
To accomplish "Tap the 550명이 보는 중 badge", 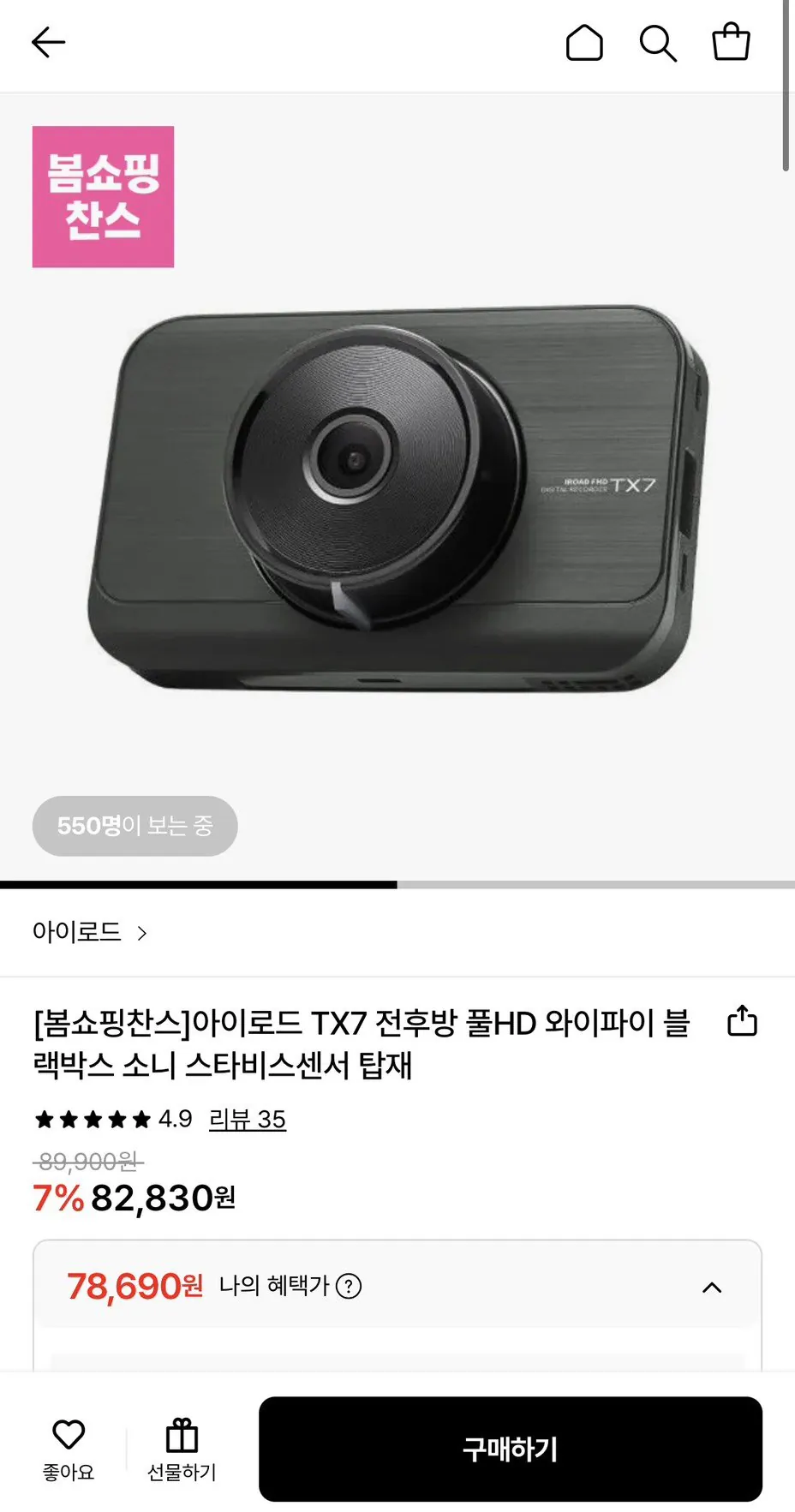I will tap(134, 825).
